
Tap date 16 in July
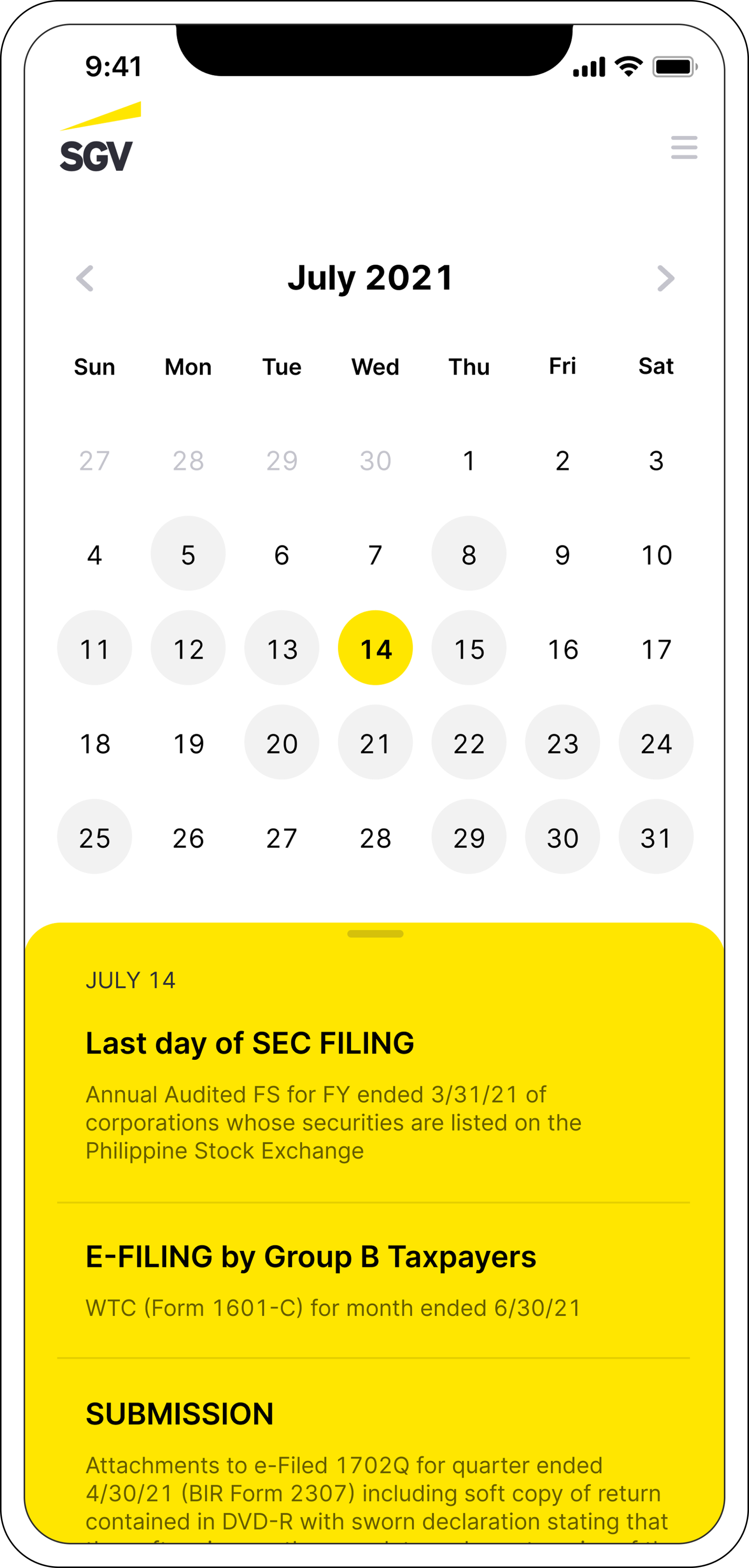coord(563,649)
